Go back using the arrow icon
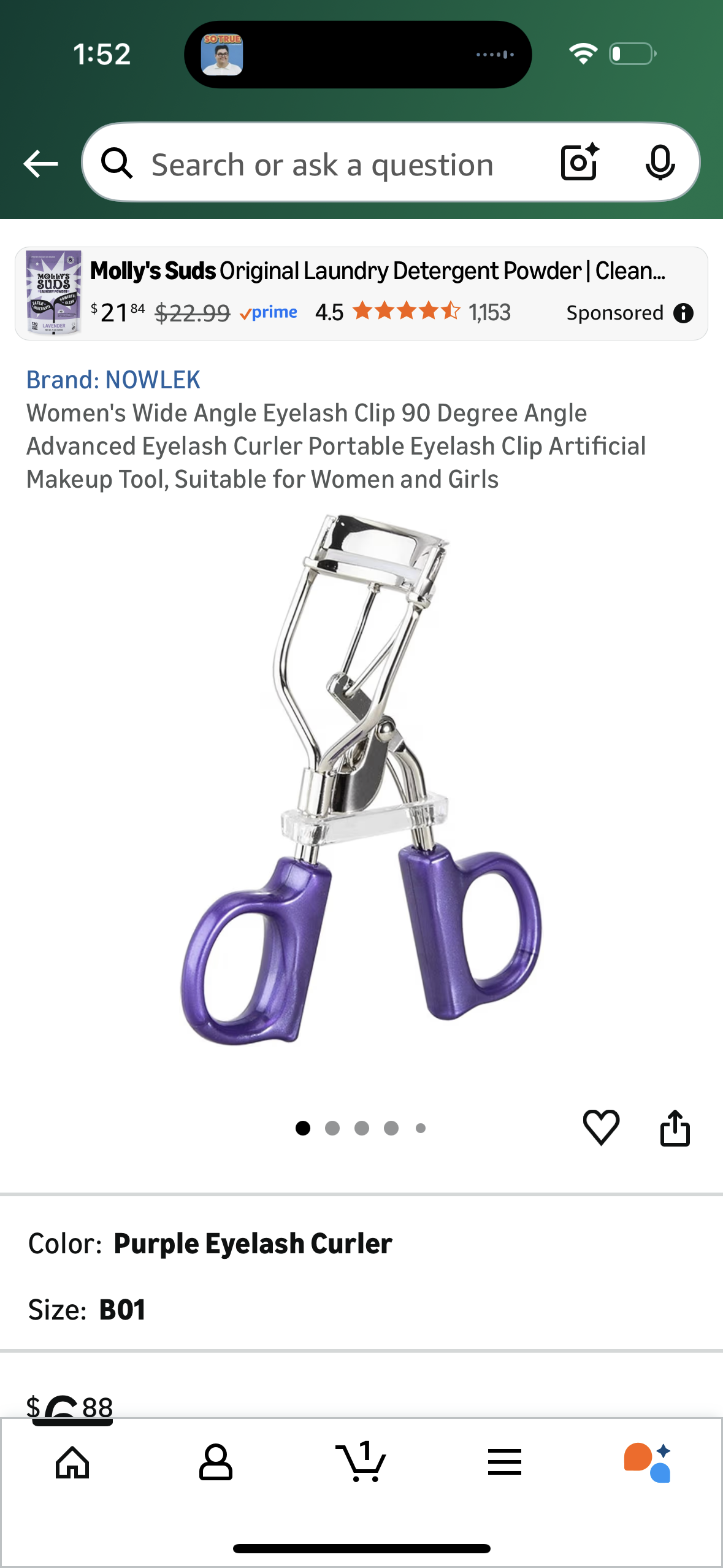The width and height of the screenshot is (723, 1568). 40,164
